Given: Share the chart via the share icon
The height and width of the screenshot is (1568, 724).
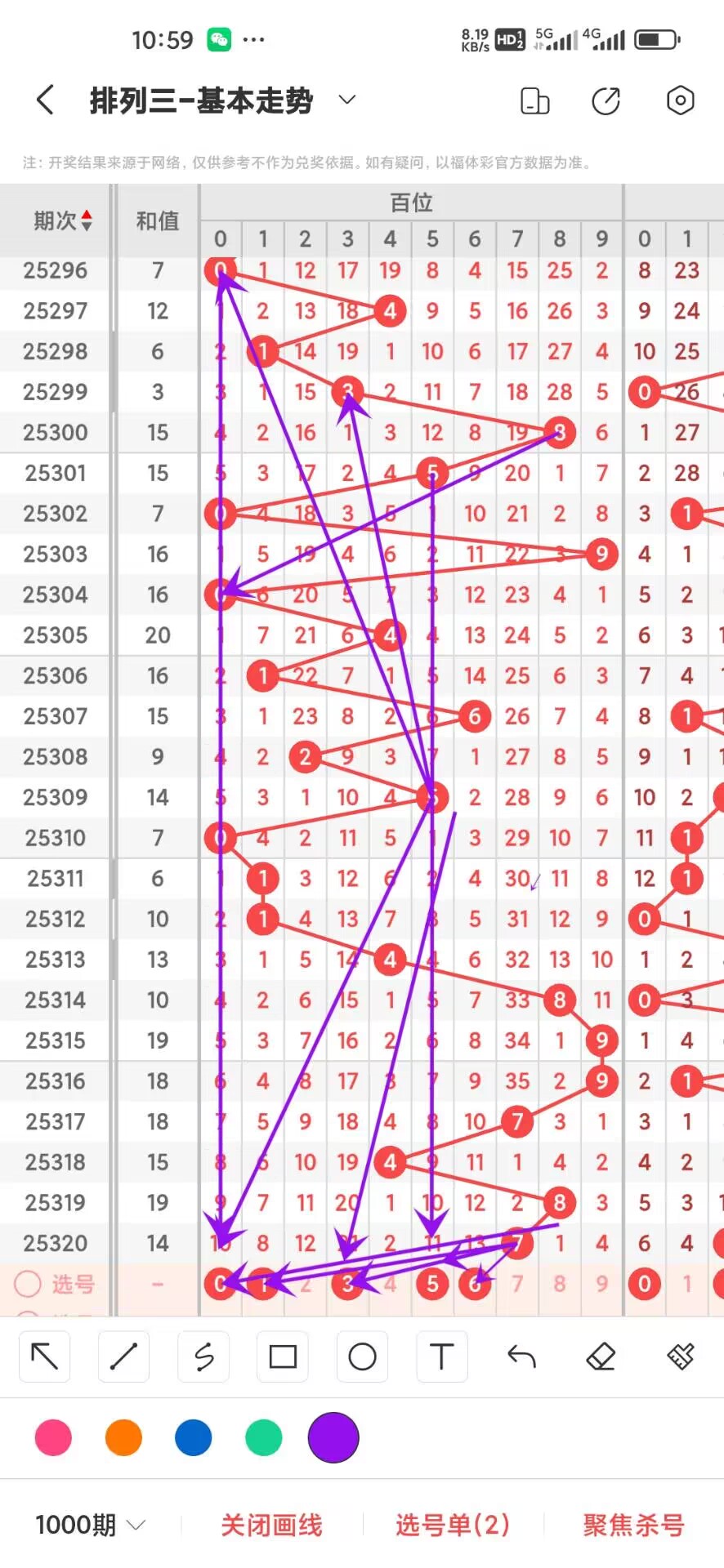Looking at the screenshot, I should (x=606, y=101).
